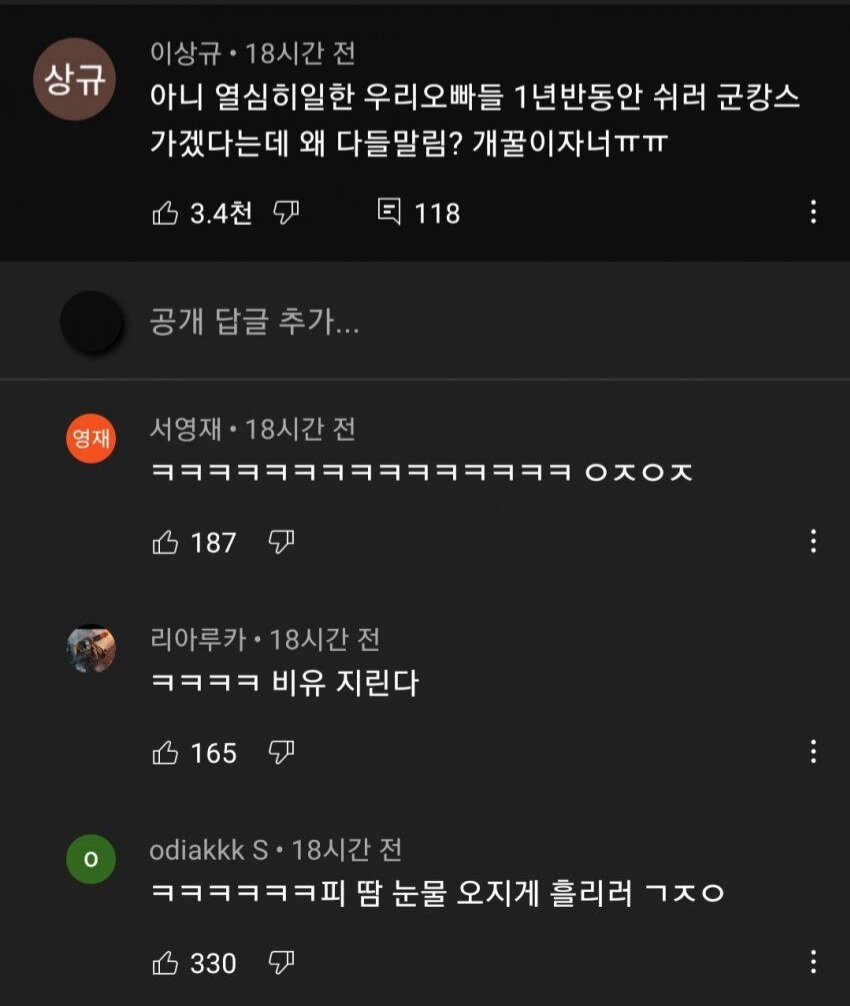Viewport: 850px width, 1006px height.
Task: Tap the 공개 답글 추가 reply field
Action: pos(255,322)
